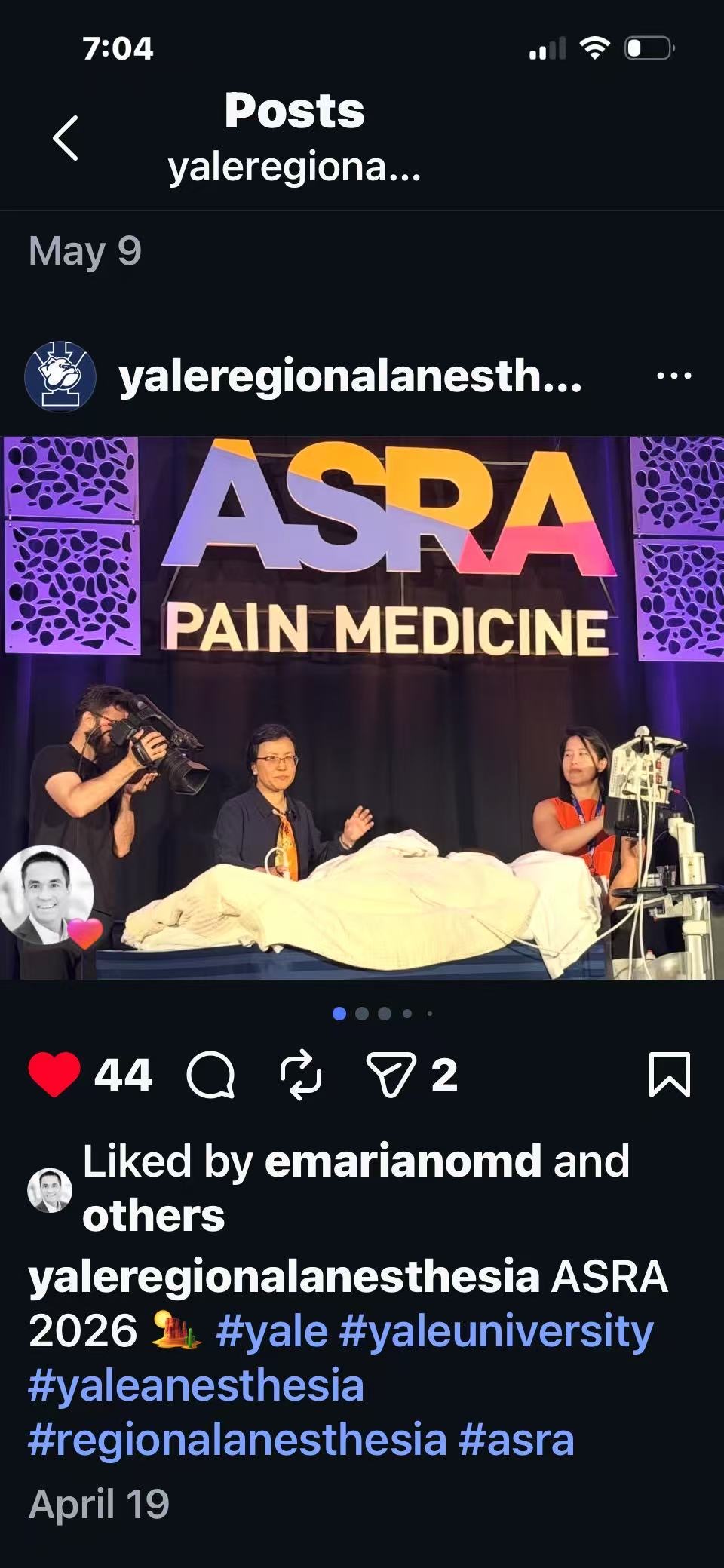
Task: Open comments with the speech bubble icon
Action: [x=210, y=1075]
